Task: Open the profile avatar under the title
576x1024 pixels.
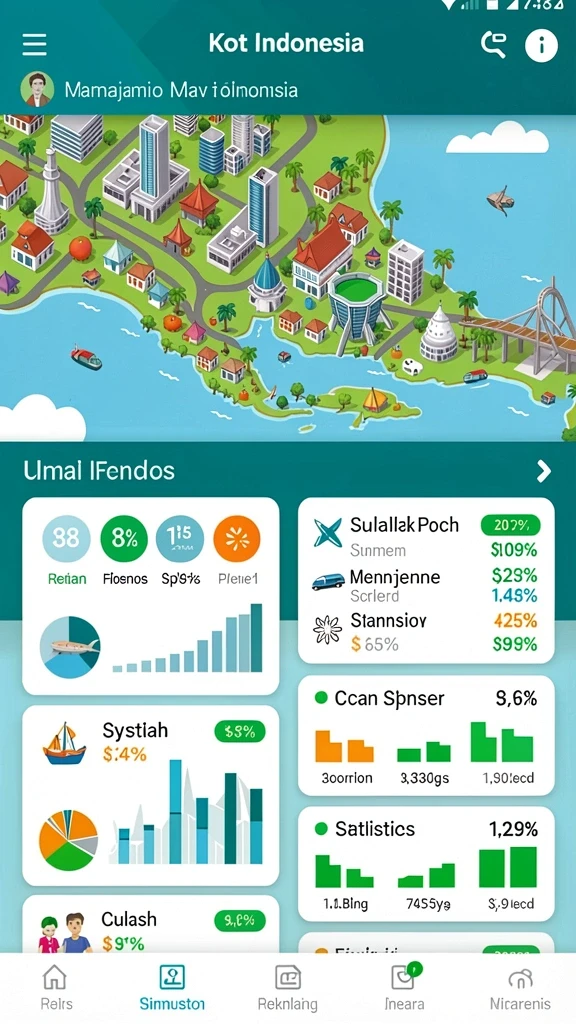Action: click(37, 89)
